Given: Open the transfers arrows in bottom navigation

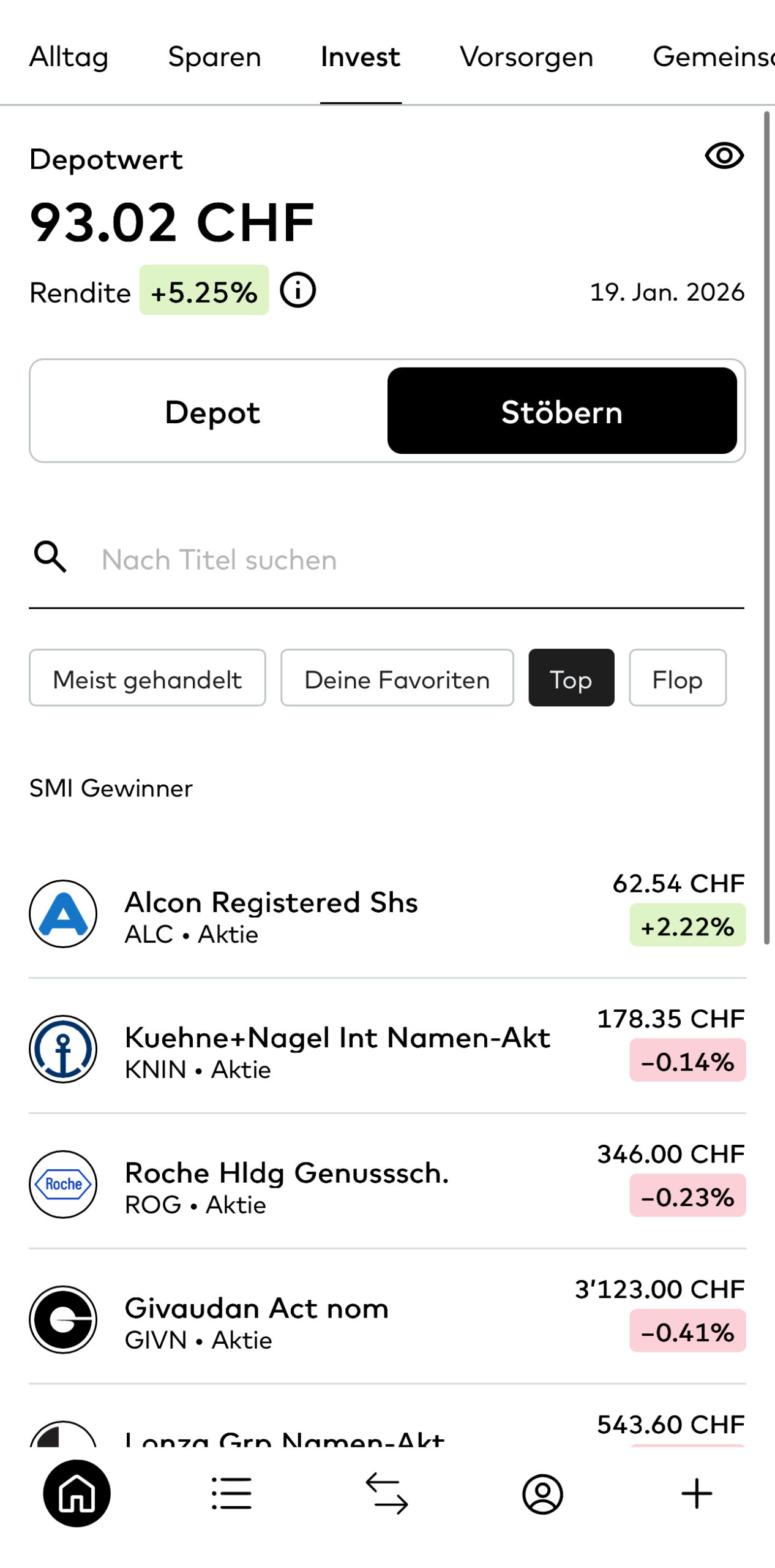Looking at the screenshot, I should pos(387,1493).
